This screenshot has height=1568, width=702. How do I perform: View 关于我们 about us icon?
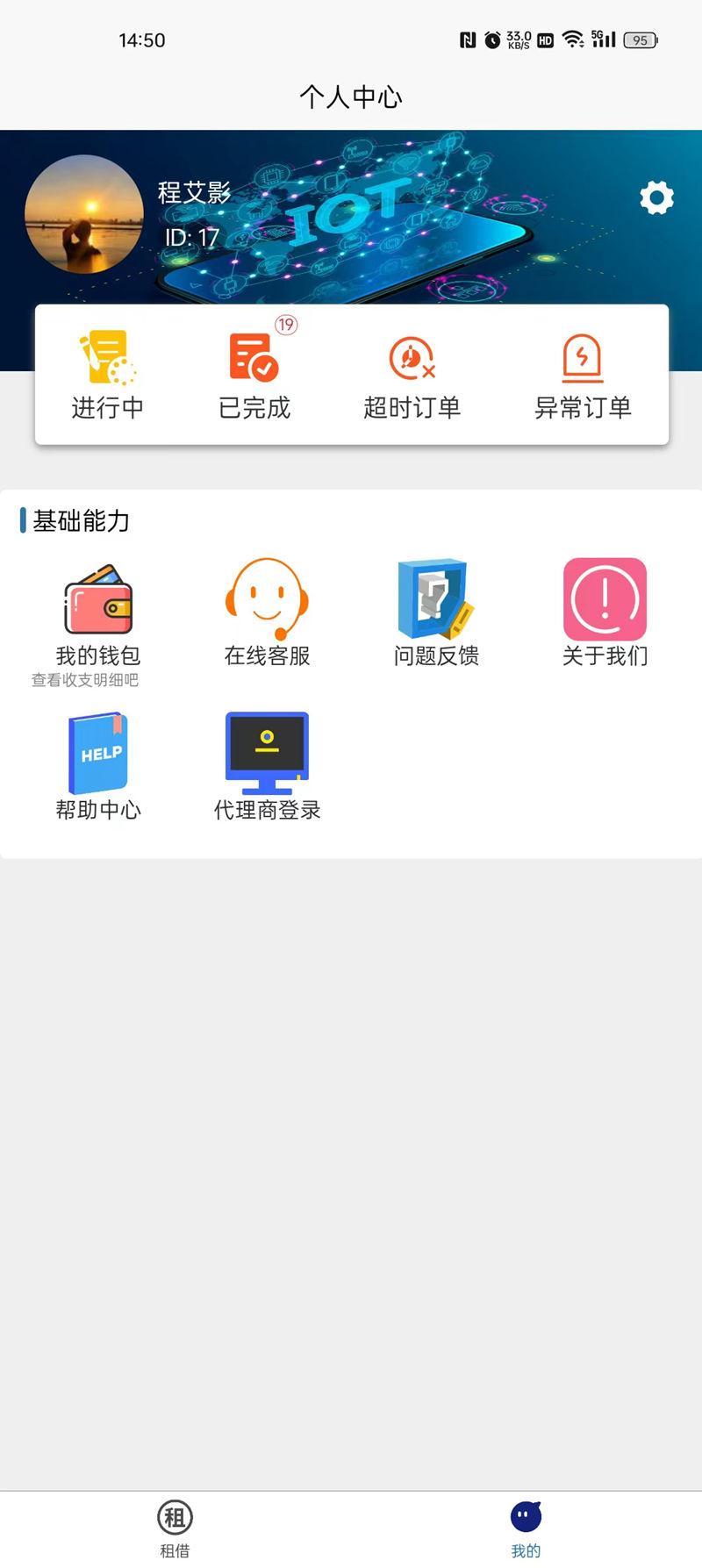click(605, 601)
